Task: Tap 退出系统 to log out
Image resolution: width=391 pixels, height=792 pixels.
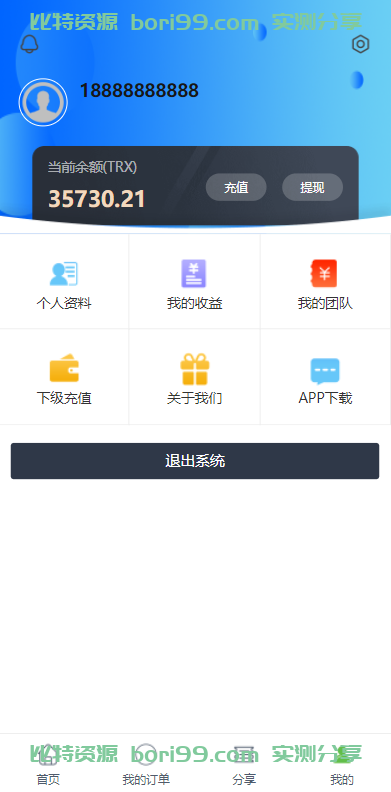Action: coord(195,461)
